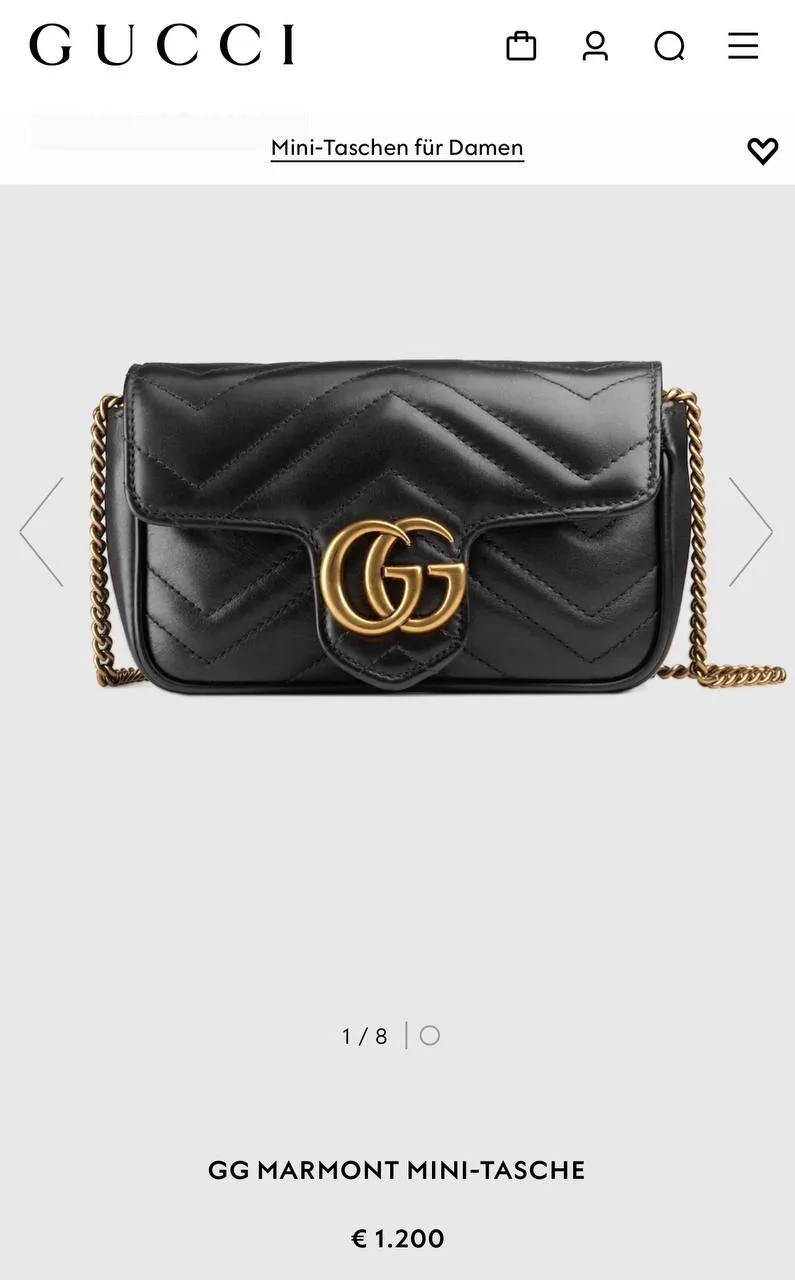The width and height of the screenshot is (795, 1280).
Task: Open the shopping bag
Action: click(x=521, y=46)
